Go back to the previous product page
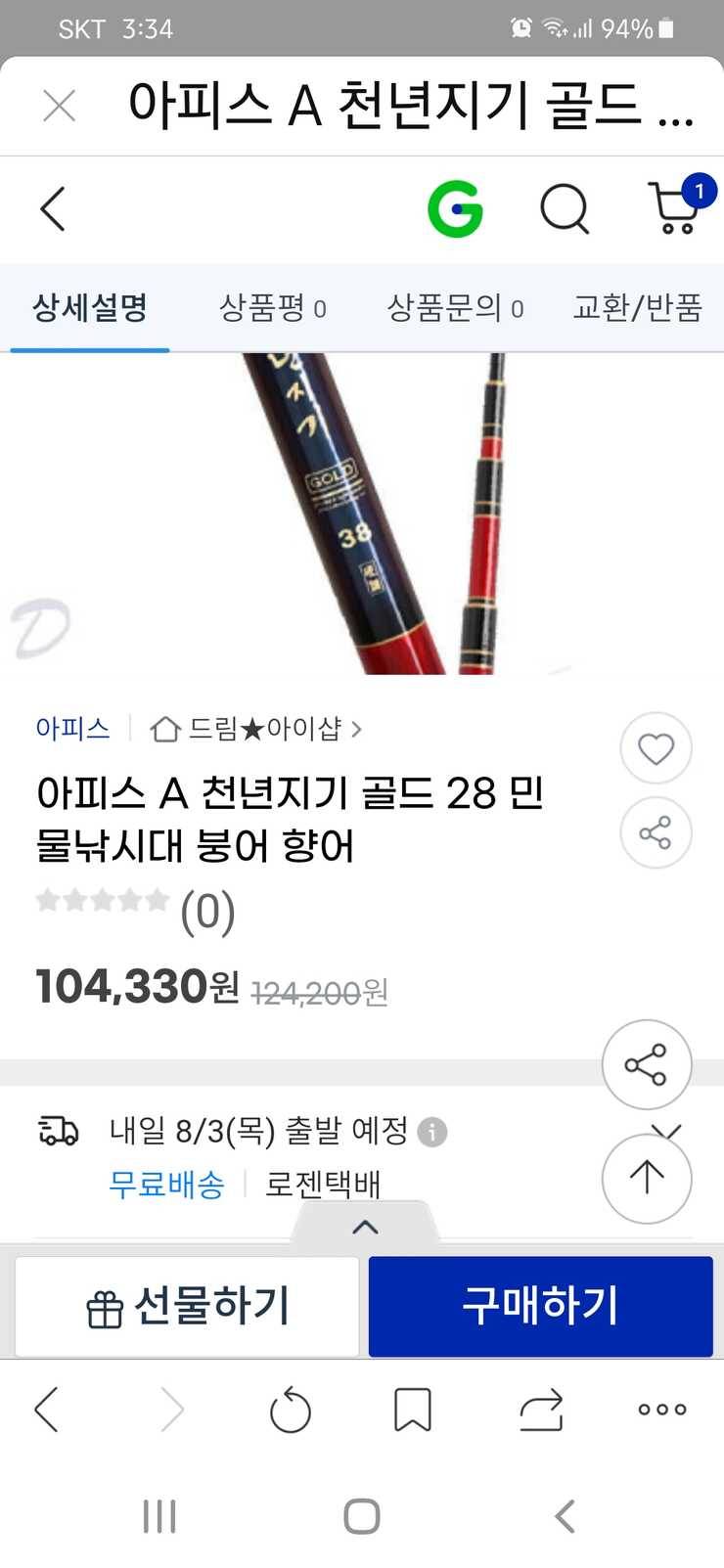This screenshot has width=724, height=1568. click(x=53, y=208)
